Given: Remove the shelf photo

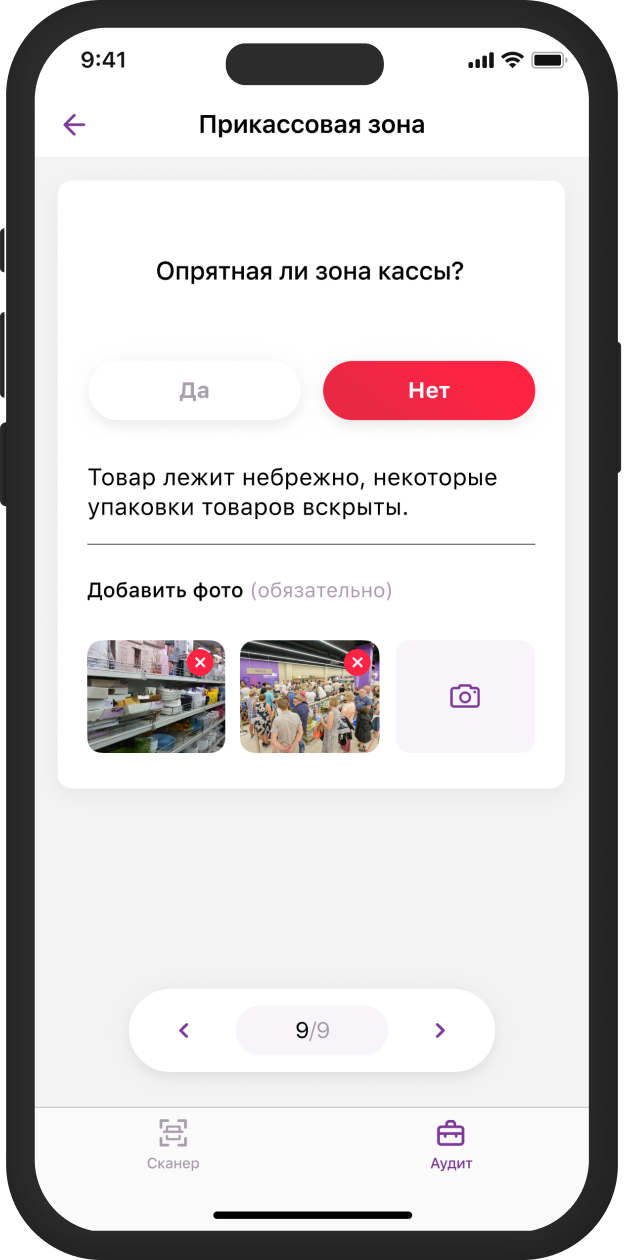Looking at the screenshot, I should [x=200, y=663].
